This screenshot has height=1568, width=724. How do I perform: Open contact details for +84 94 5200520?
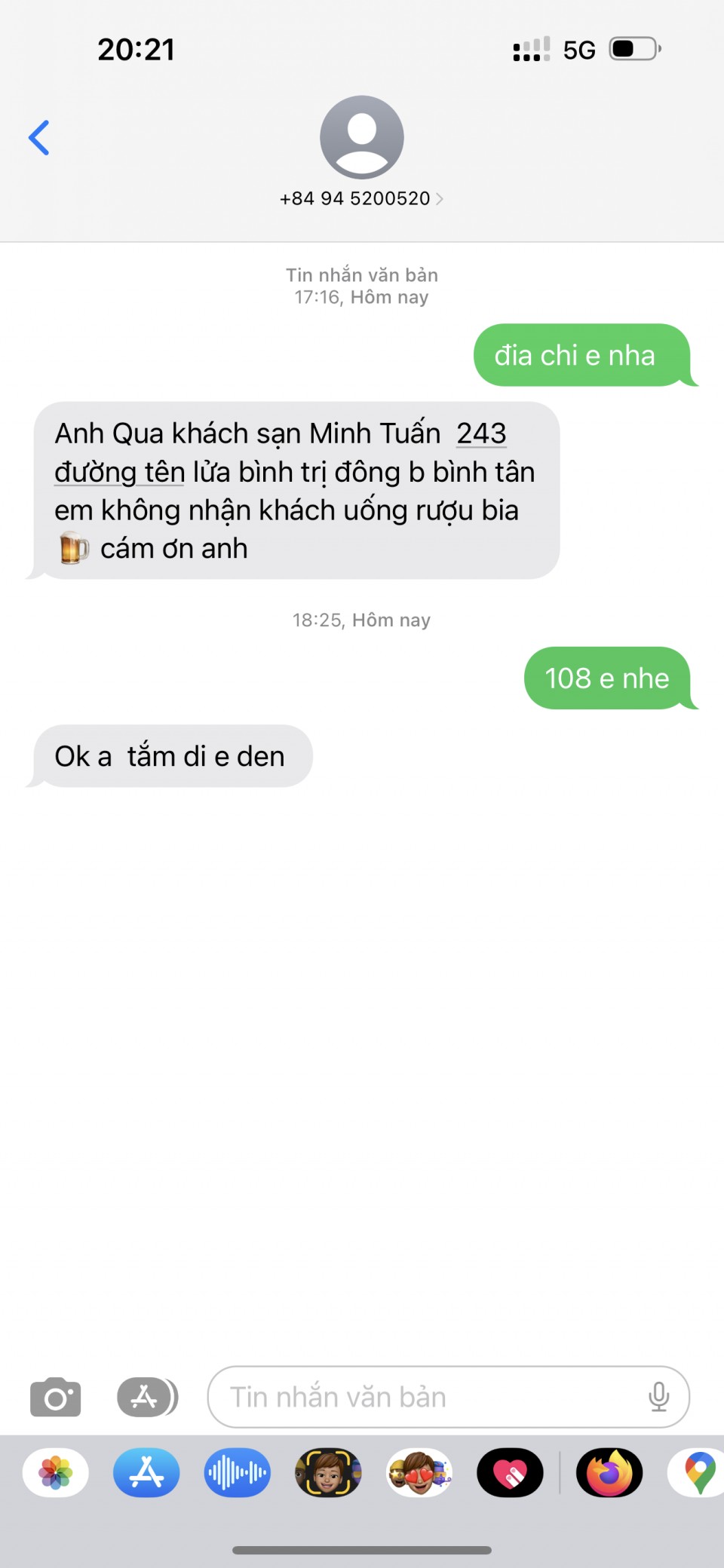click(x=361, y=198)
